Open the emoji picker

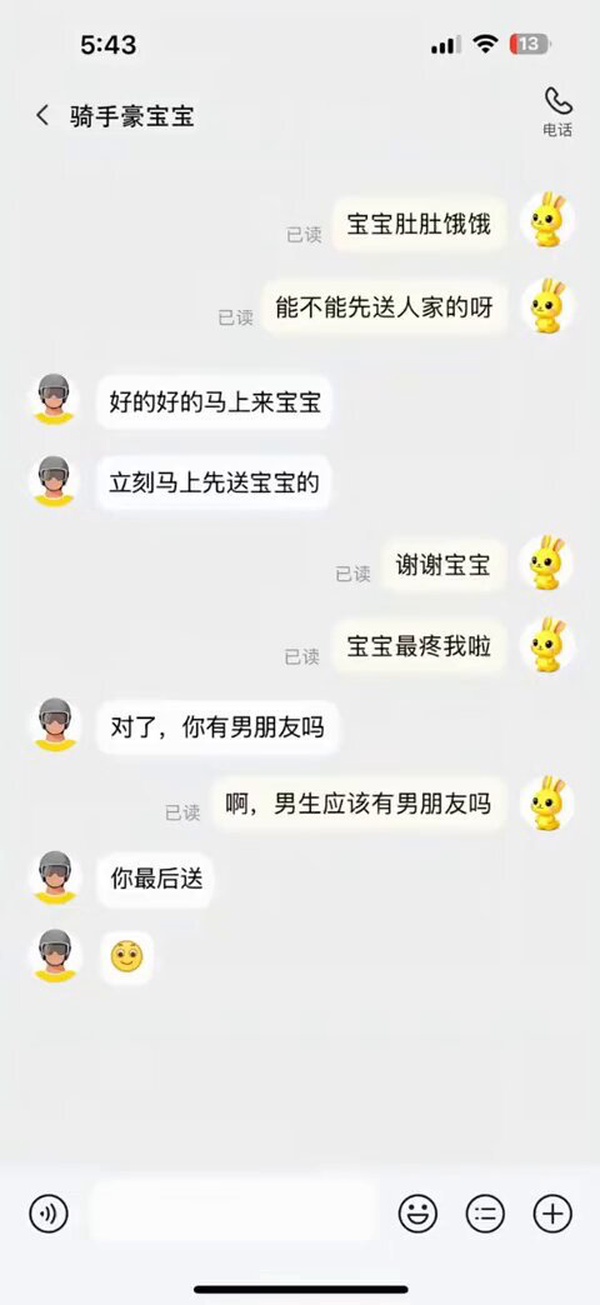(418, 1214)
